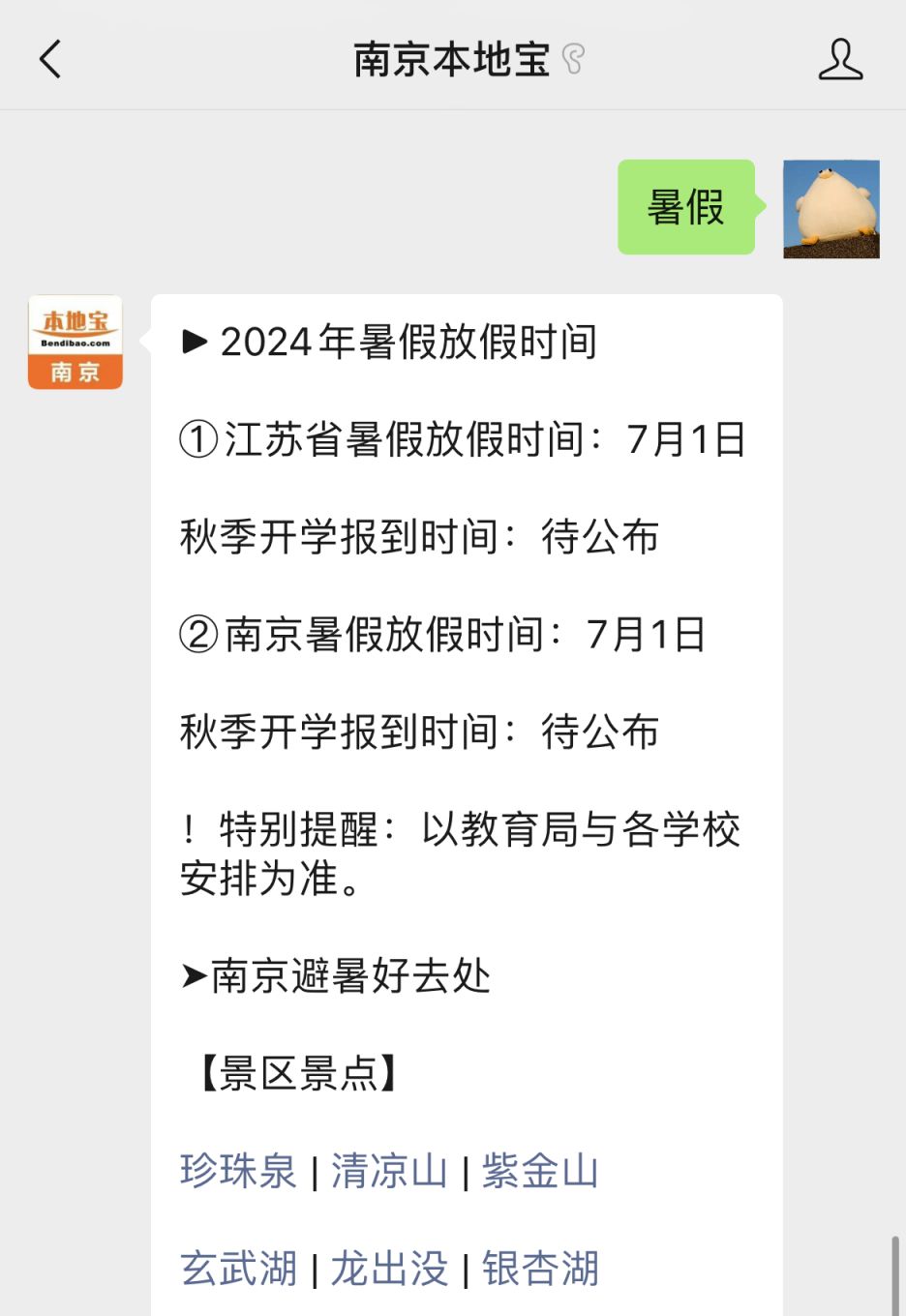Open the 紫金山 link
This screenshot has height=1316, width=906.
tap(540, 1171)
